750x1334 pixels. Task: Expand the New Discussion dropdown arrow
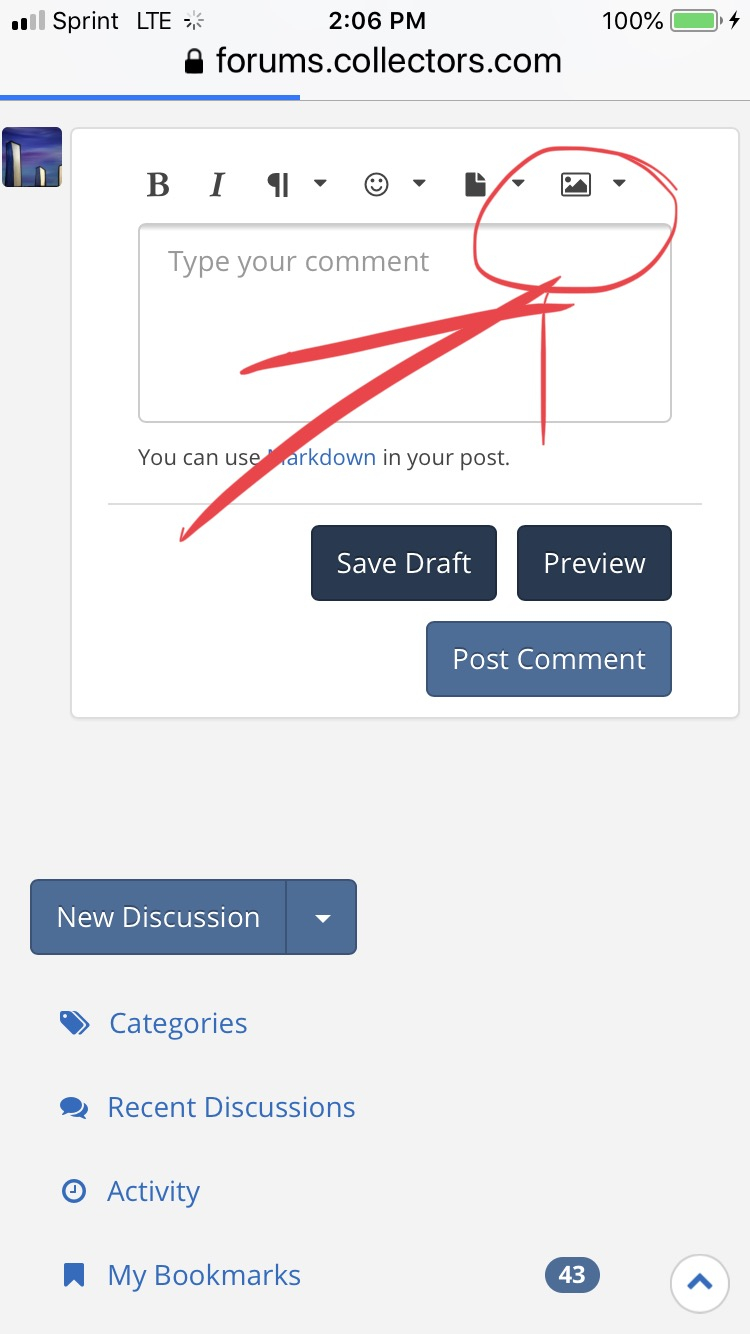click(322, 917)
